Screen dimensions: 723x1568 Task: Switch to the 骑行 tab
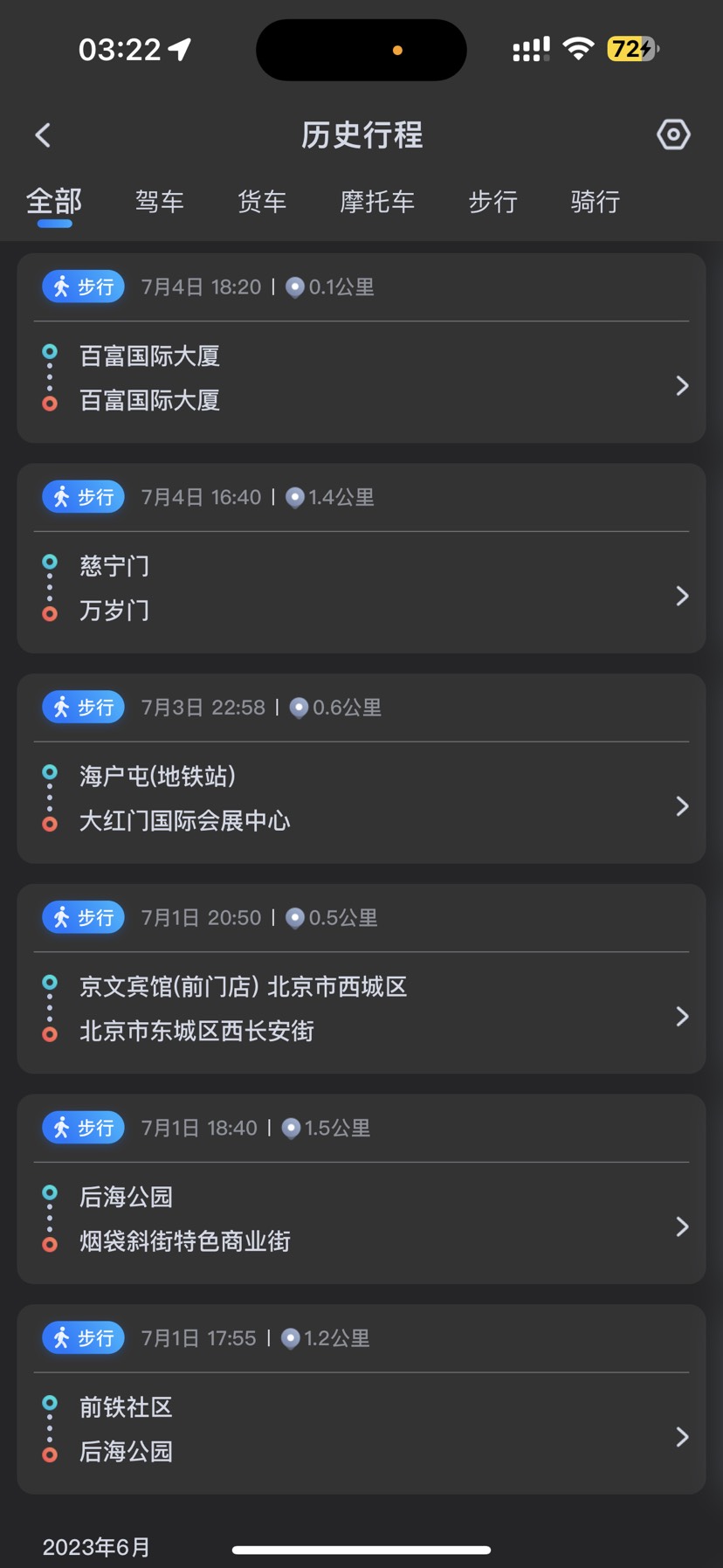coord(596,202)
